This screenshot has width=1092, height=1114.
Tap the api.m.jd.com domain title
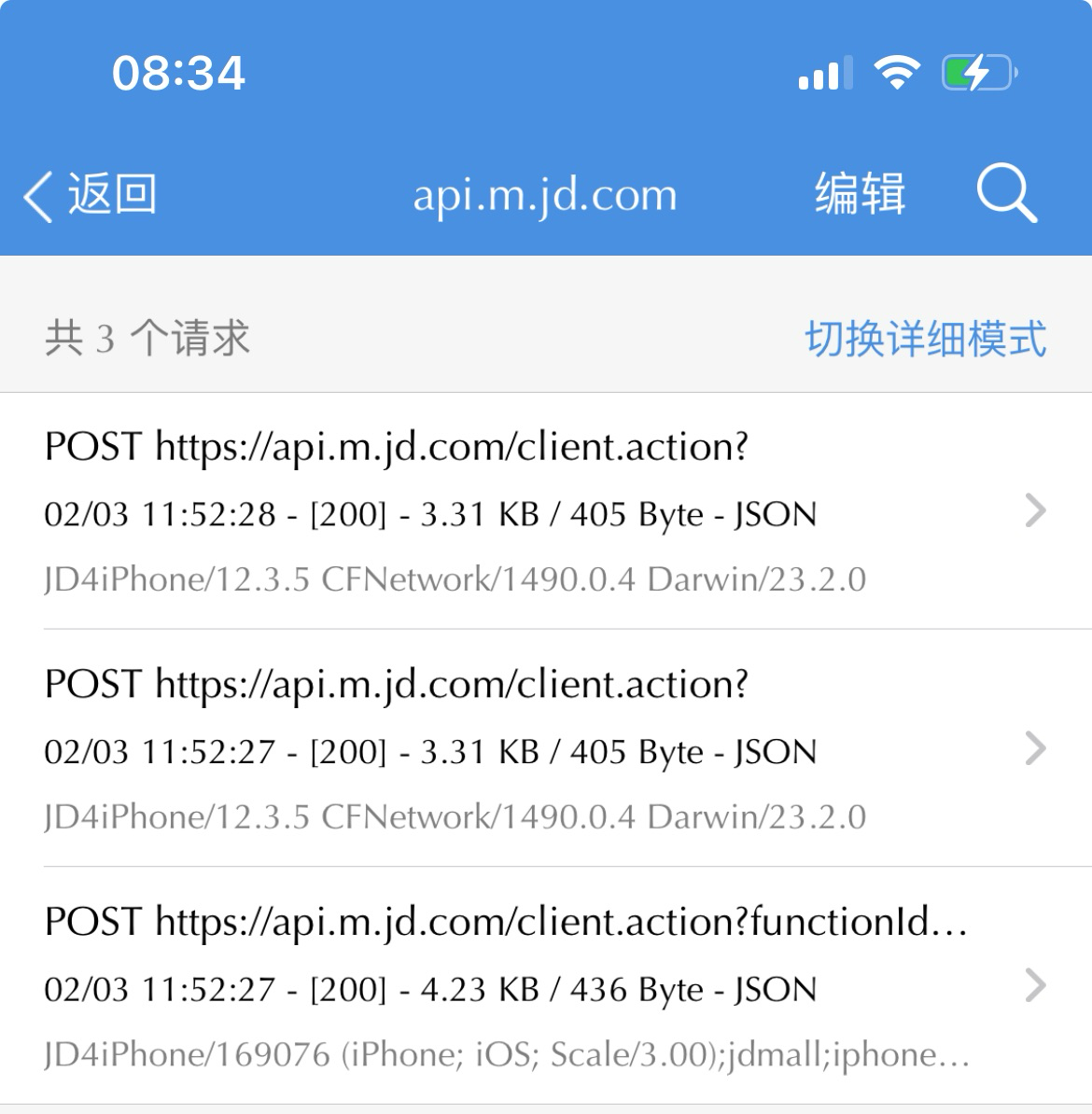[545, 195]
